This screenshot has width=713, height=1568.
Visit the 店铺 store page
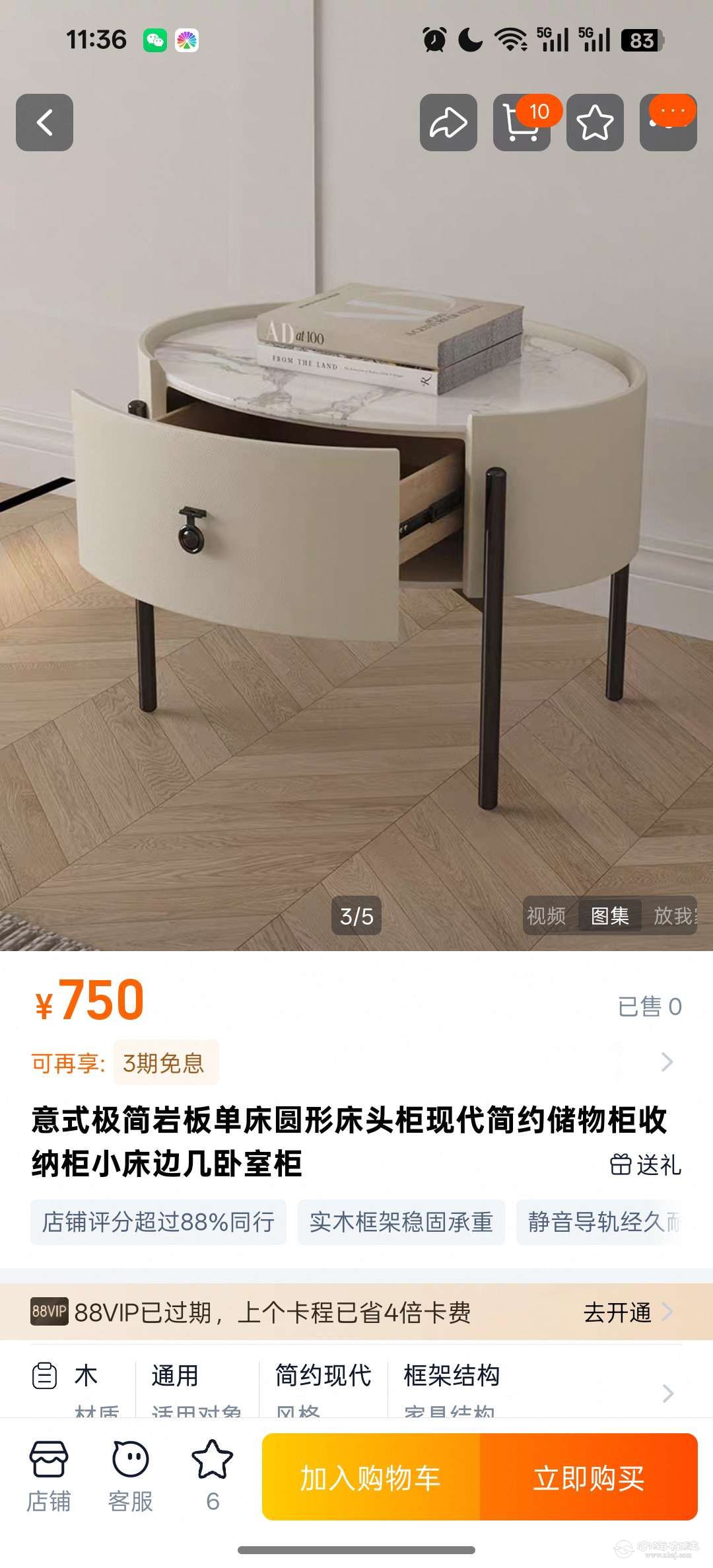(x=48, y=1477)
